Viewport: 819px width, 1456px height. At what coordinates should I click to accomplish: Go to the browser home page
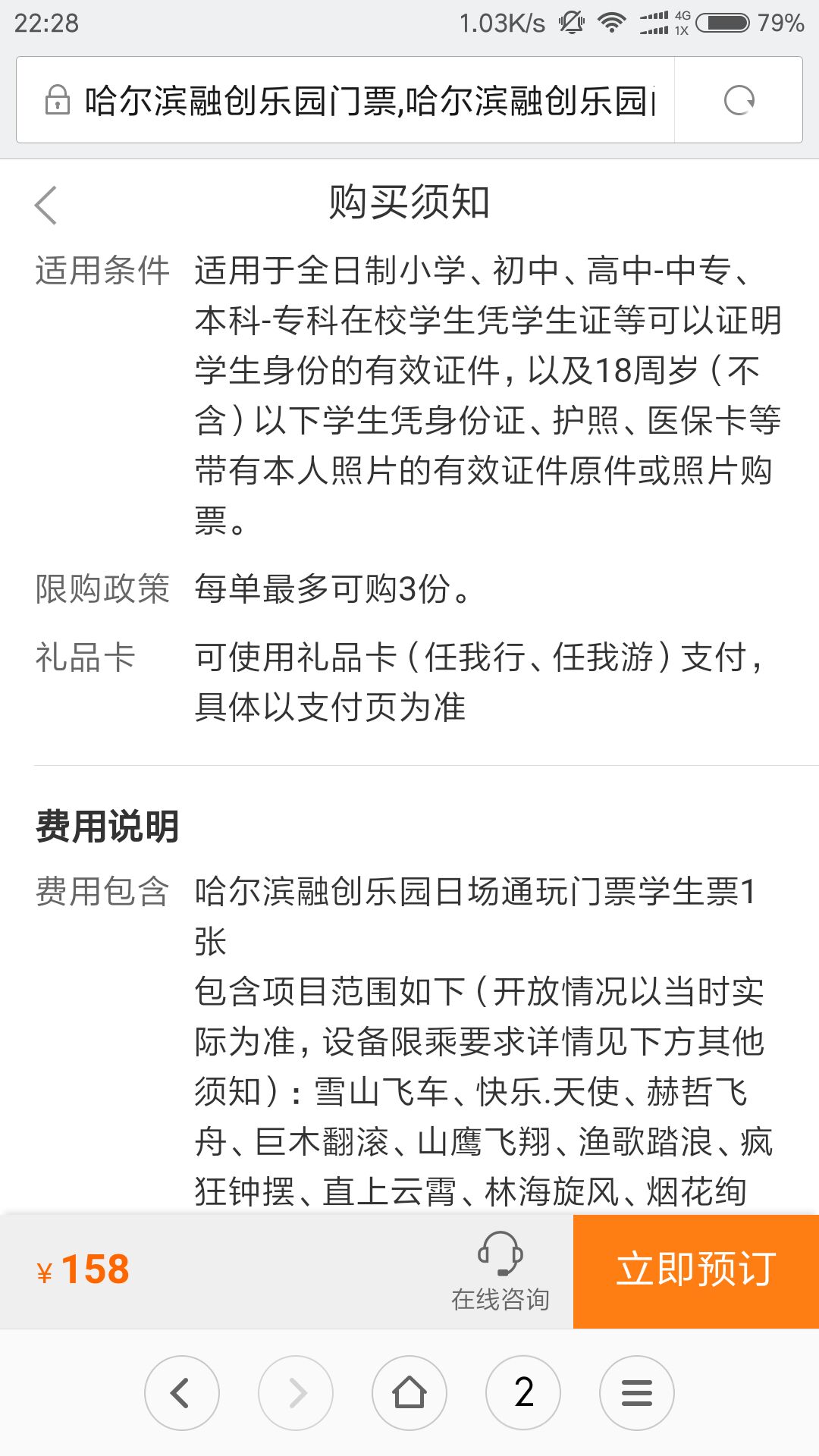409,1393
